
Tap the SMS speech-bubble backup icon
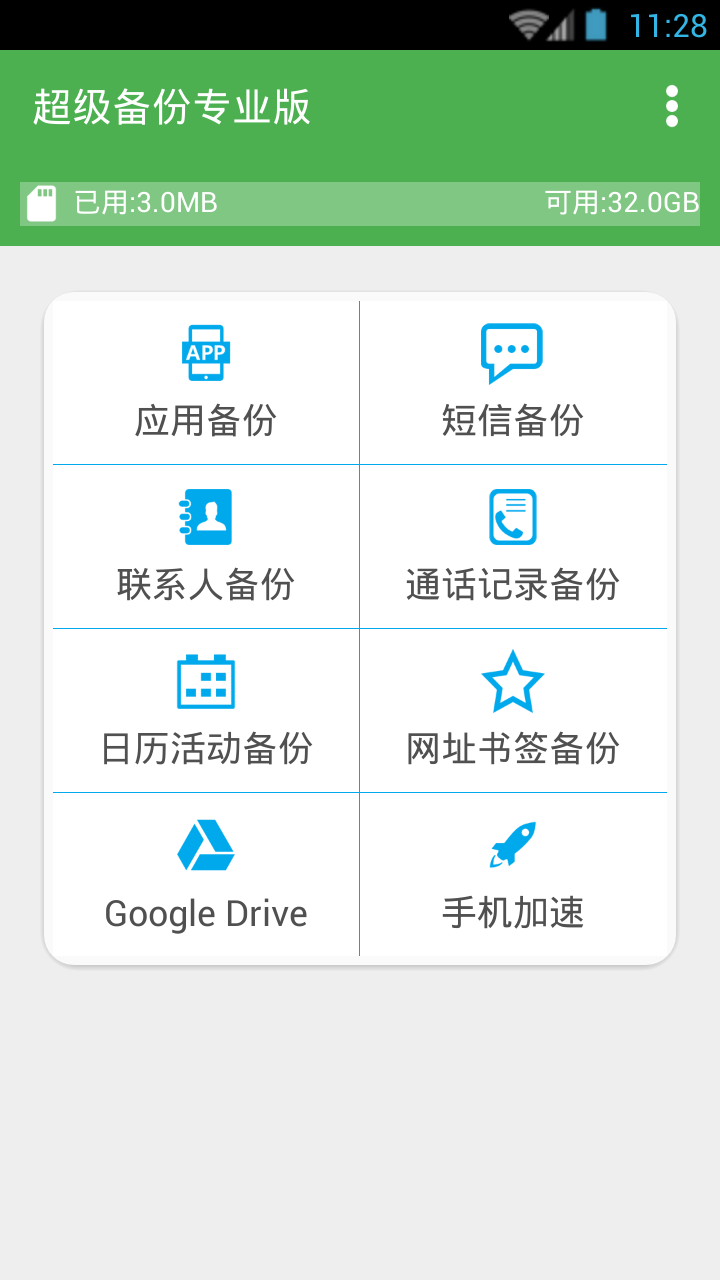pyautogui.click(x=512, y=352)
